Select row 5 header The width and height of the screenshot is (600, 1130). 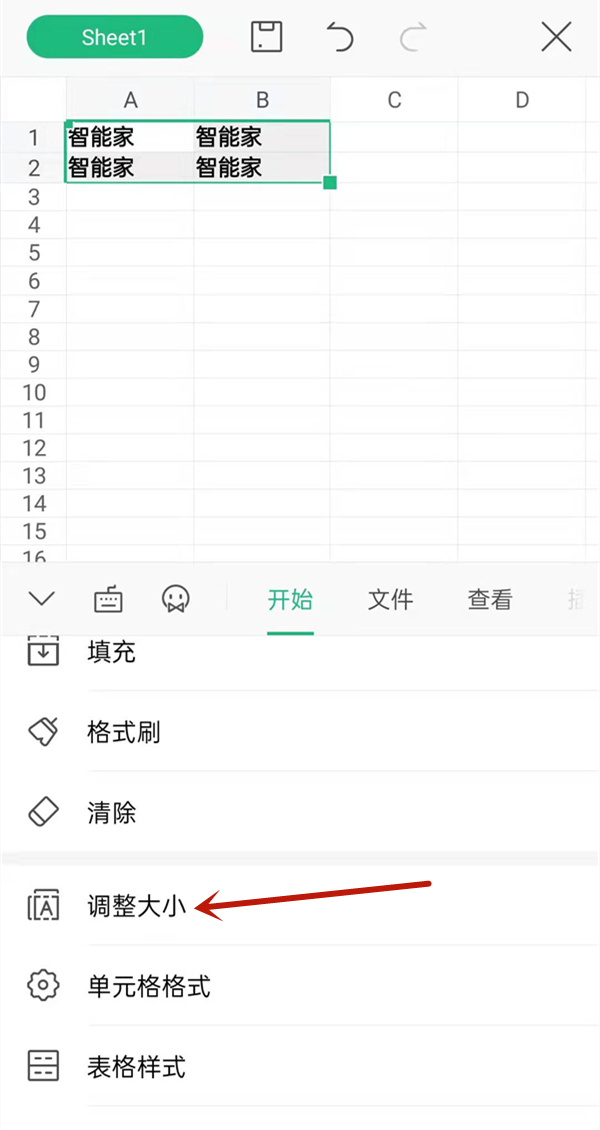click(33, 253)
